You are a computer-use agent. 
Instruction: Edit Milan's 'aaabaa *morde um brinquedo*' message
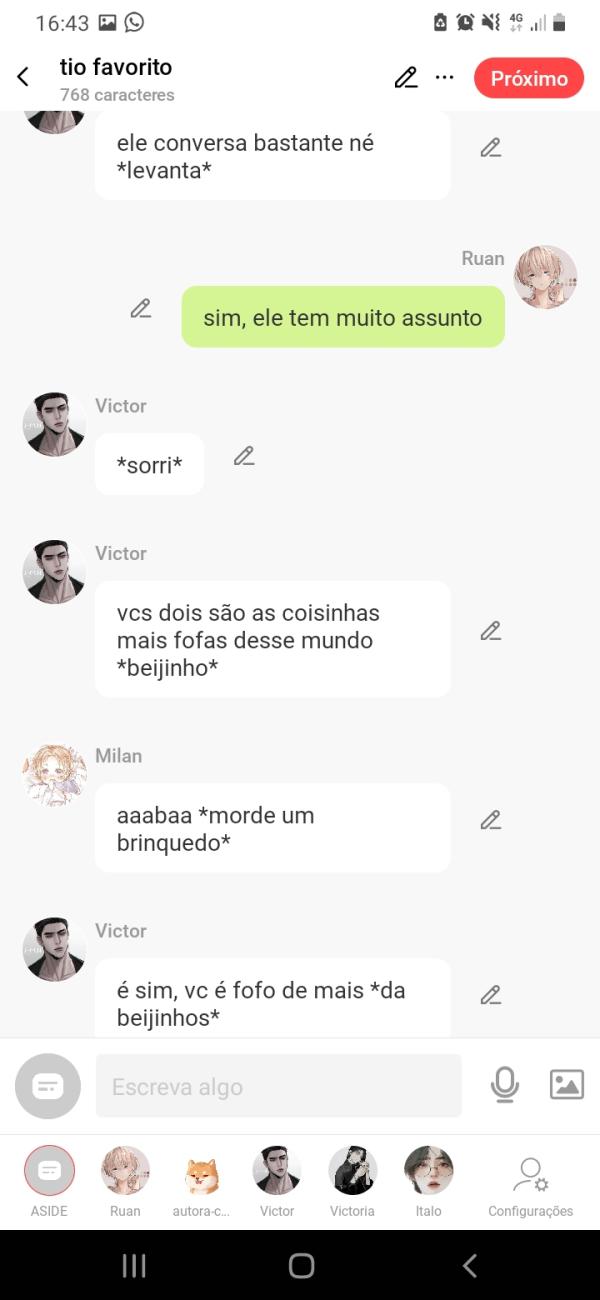[490, 820]
